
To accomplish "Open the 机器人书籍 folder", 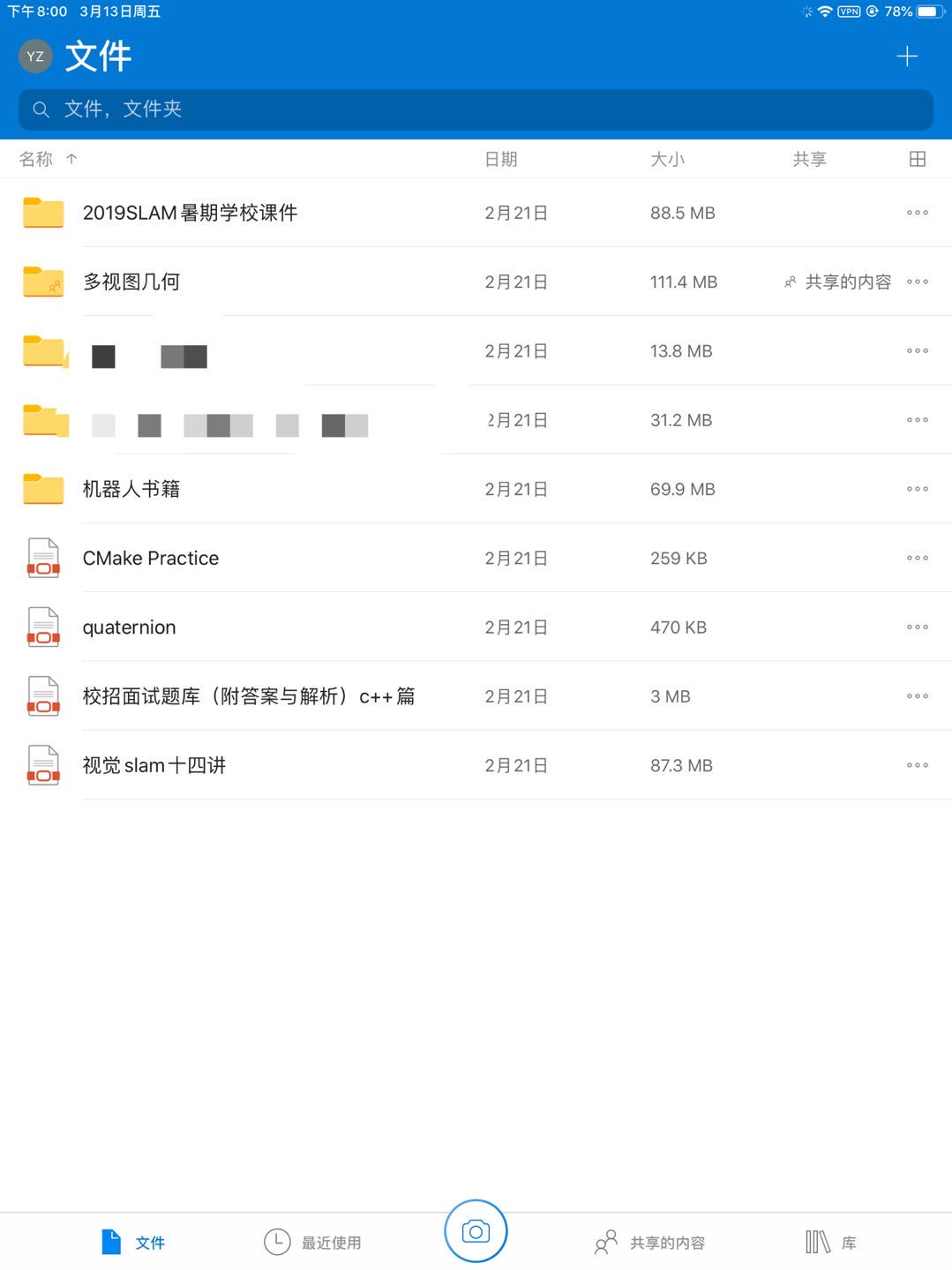I will tap(131, 489).
